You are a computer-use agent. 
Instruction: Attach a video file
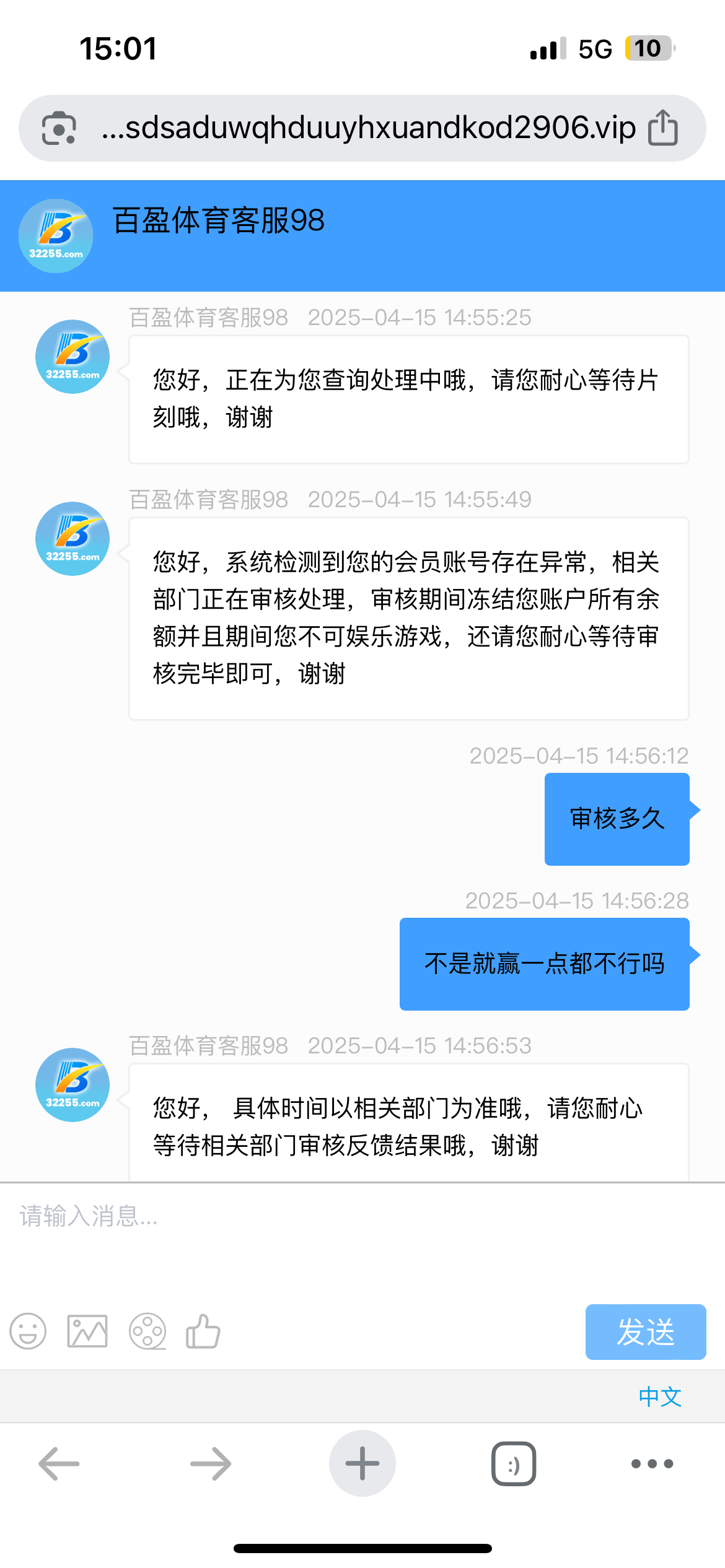[x=147, y=1331]
